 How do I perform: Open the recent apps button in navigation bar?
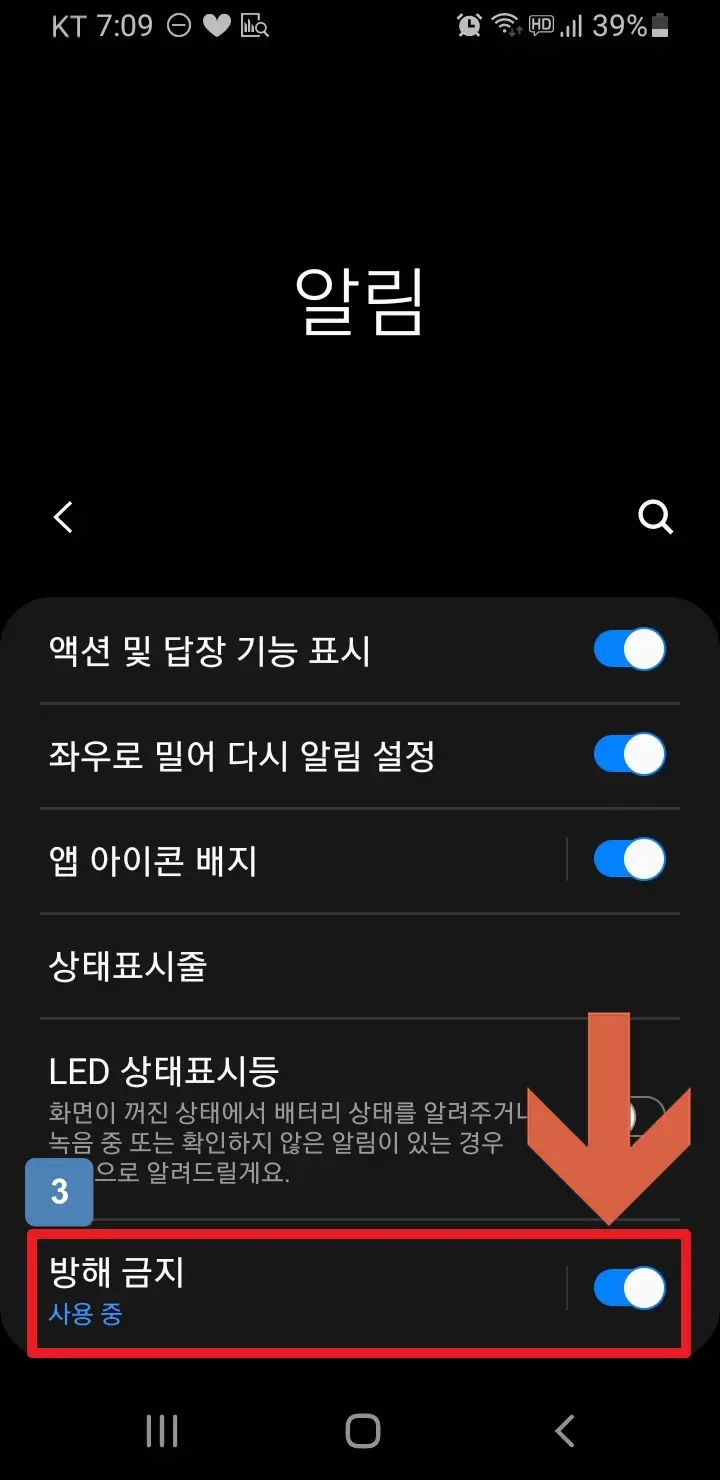pyautogui.click(x=160, y=1430)
